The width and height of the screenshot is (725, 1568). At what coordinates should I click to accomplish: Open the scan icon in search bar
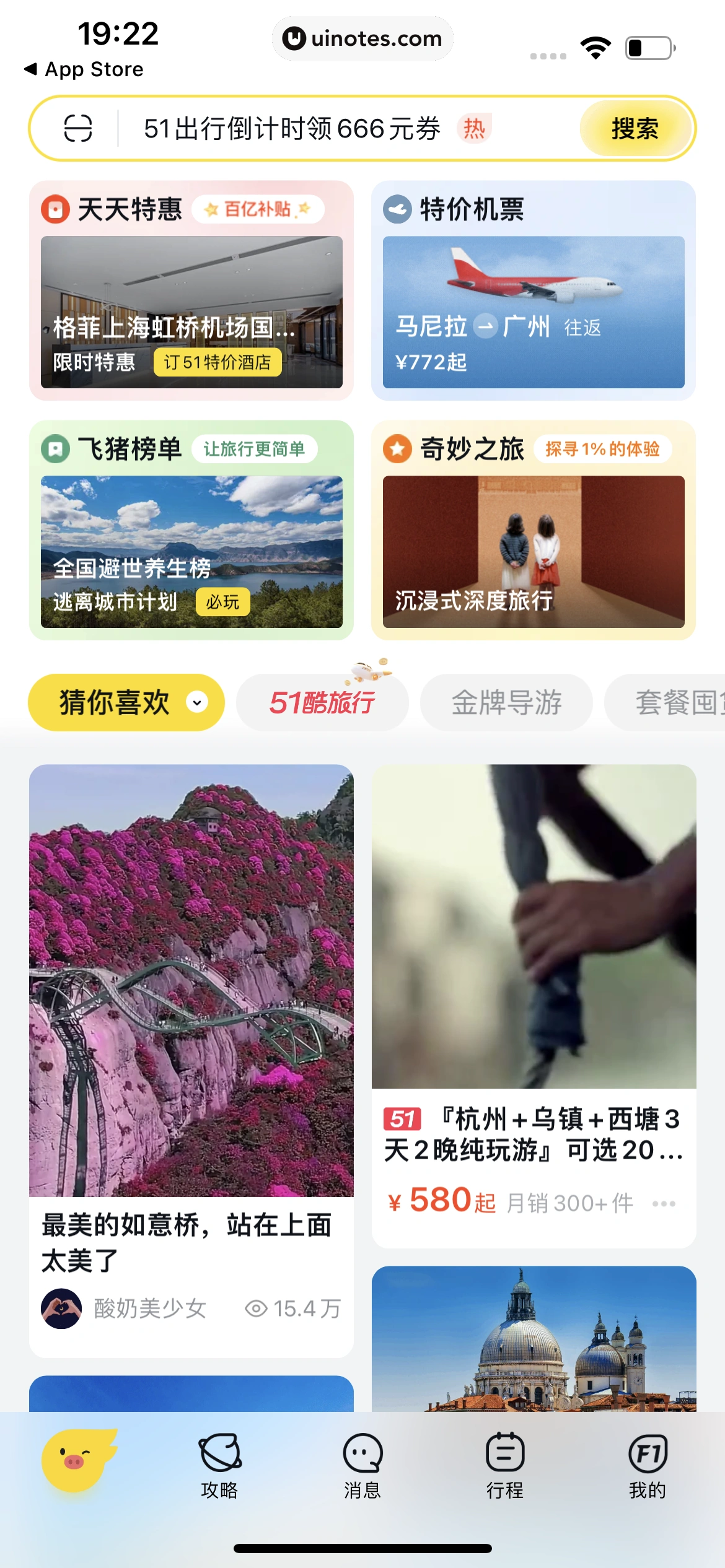pos(78,129)
